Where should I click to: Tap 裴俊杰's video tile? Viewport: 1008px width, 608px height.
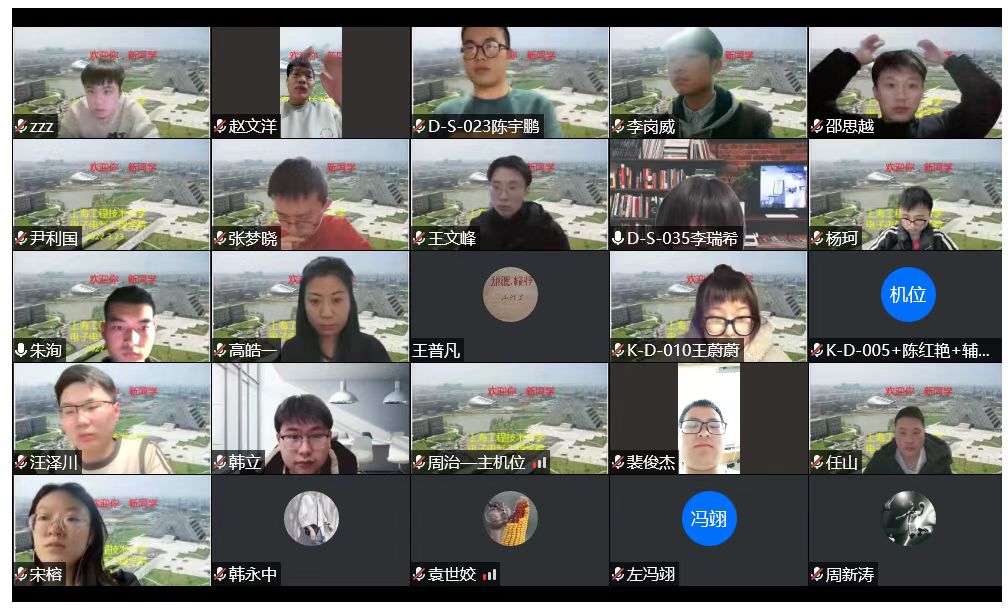[708, 418]
